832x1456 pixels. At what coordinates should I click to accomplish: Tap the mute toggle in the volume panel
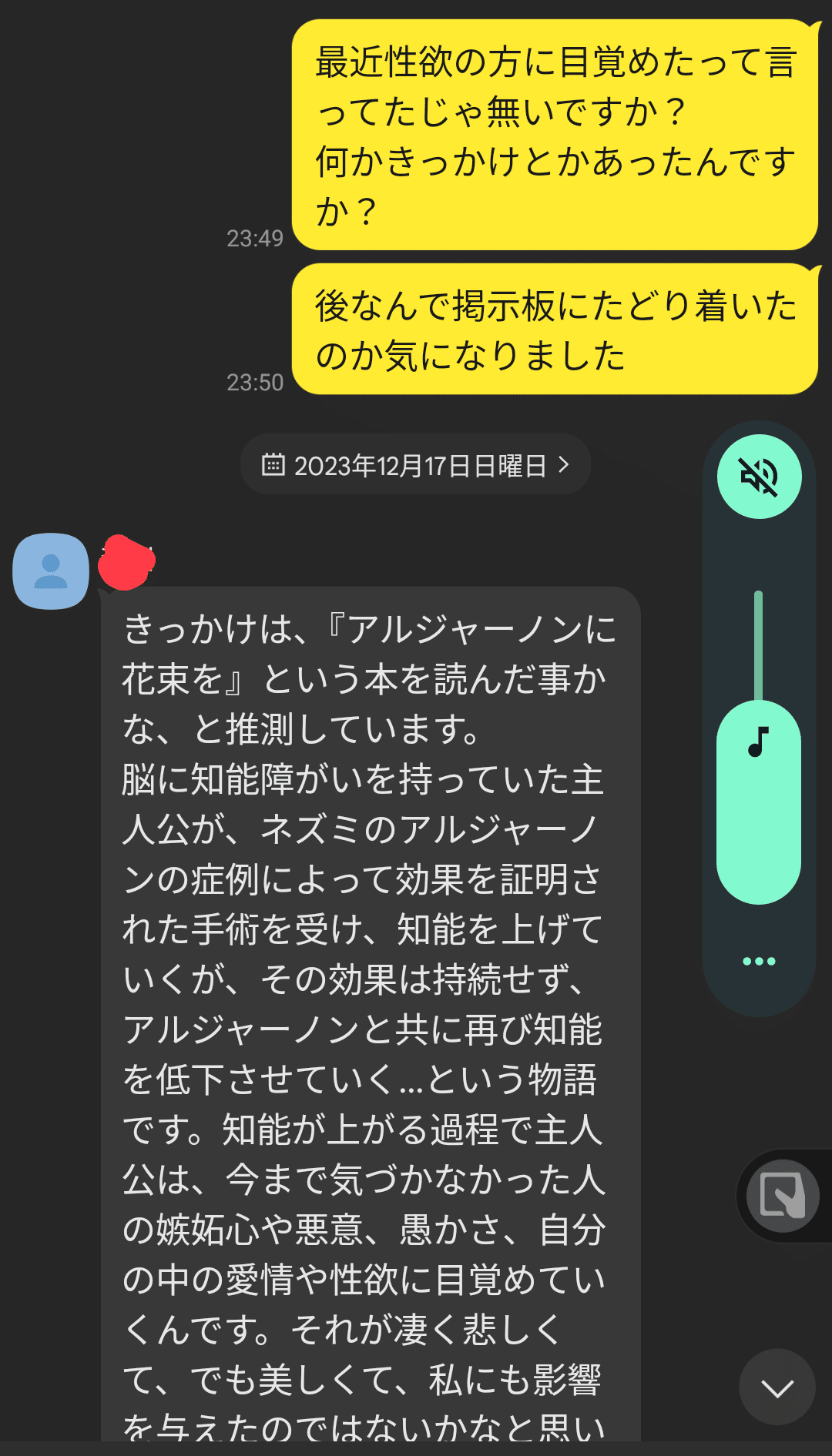(x=759, y=477)
